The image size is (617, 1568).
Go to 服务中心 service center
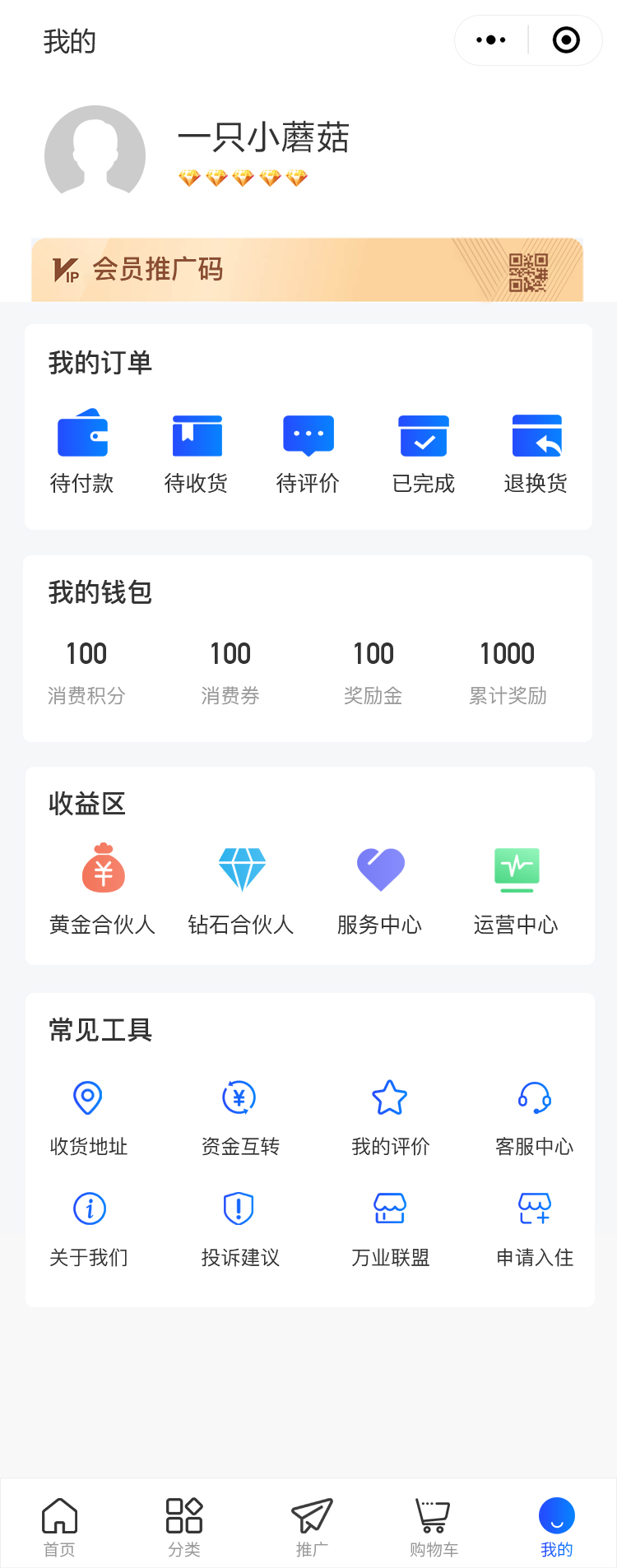click(x=380, y=889)
